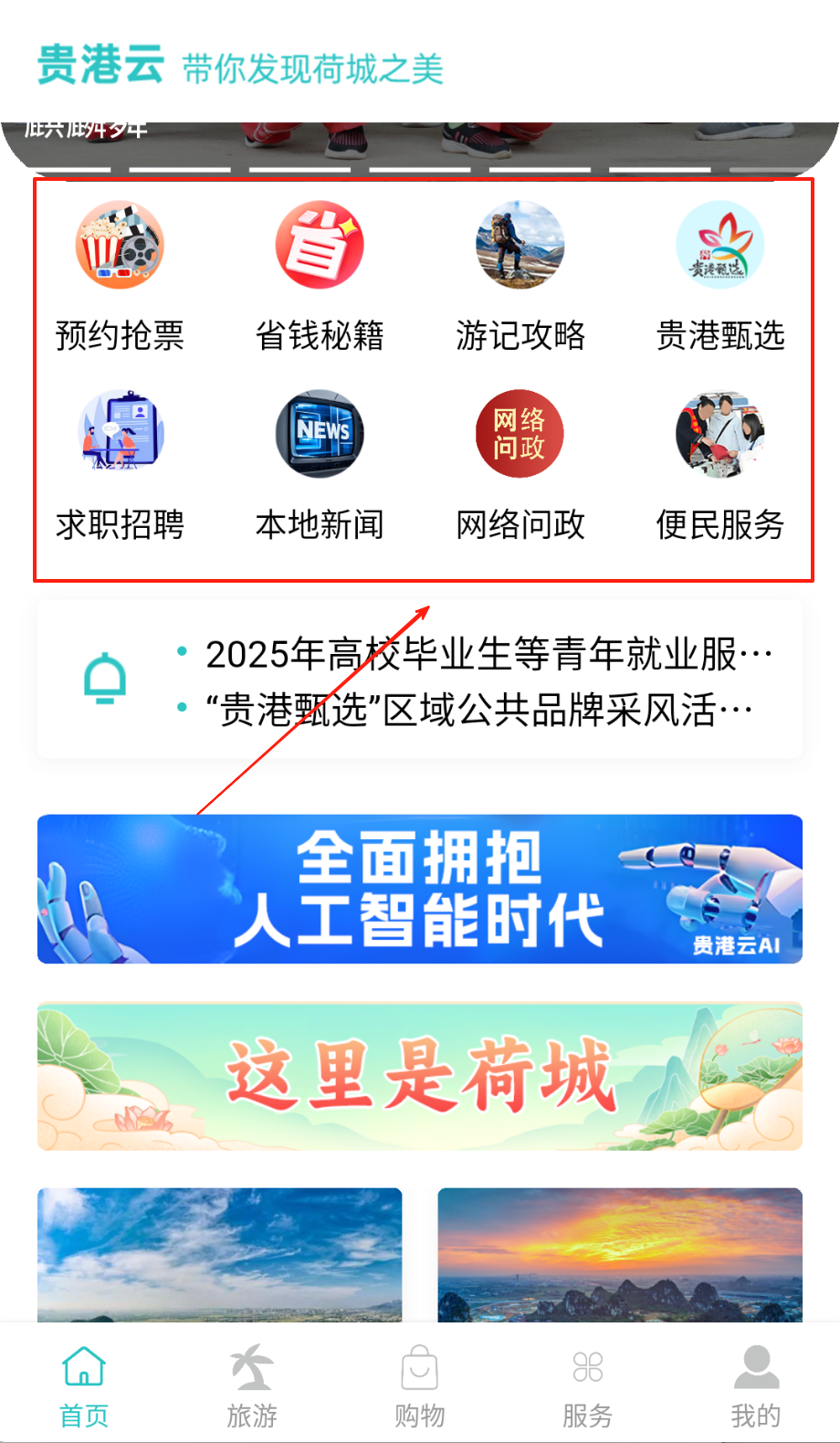The height and width of the screenshot is (1443, 840).
Task: Open 求职招聘 job listings
Action: tap(120, 464)
